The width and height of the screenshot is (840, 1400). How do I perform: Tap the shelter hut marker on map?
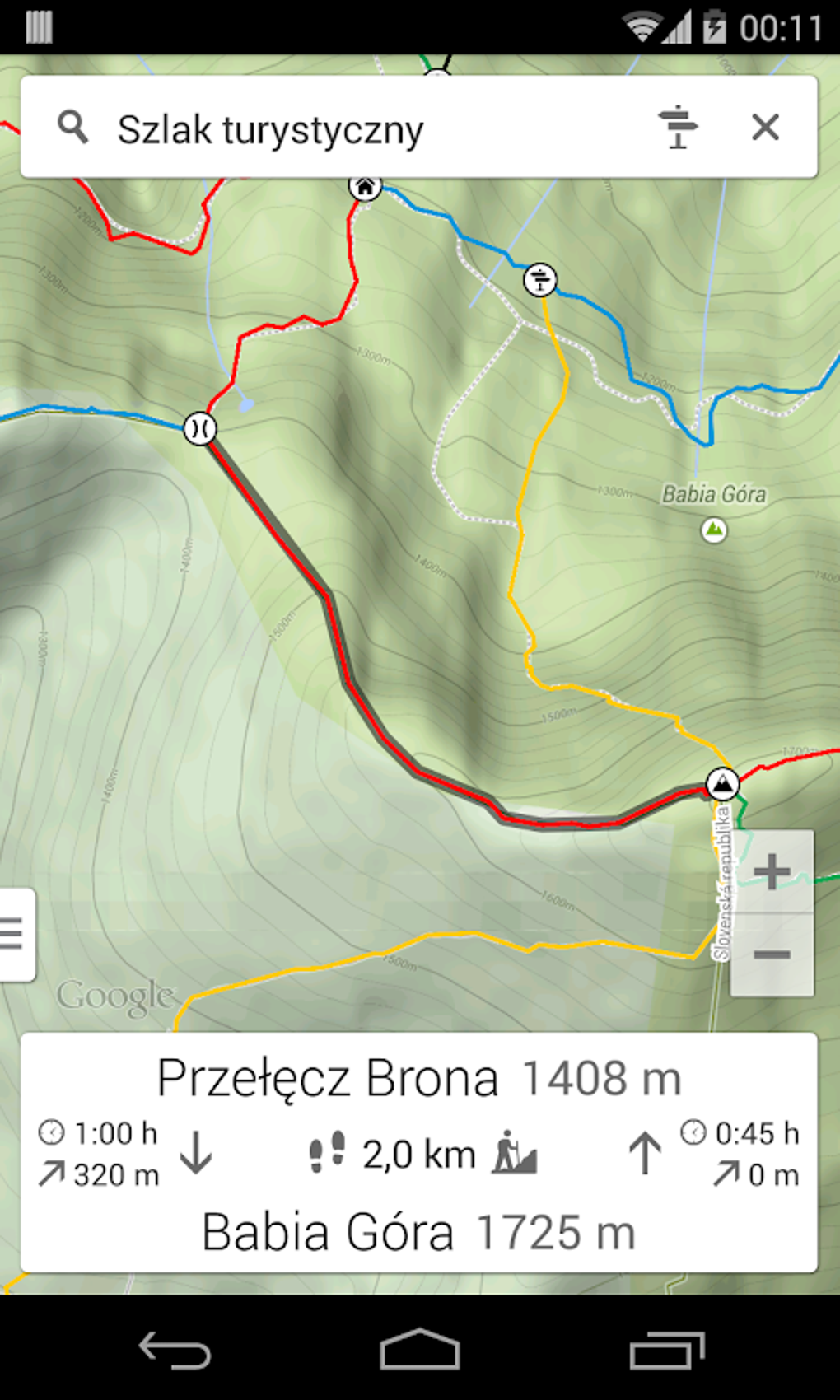[365, 186]
